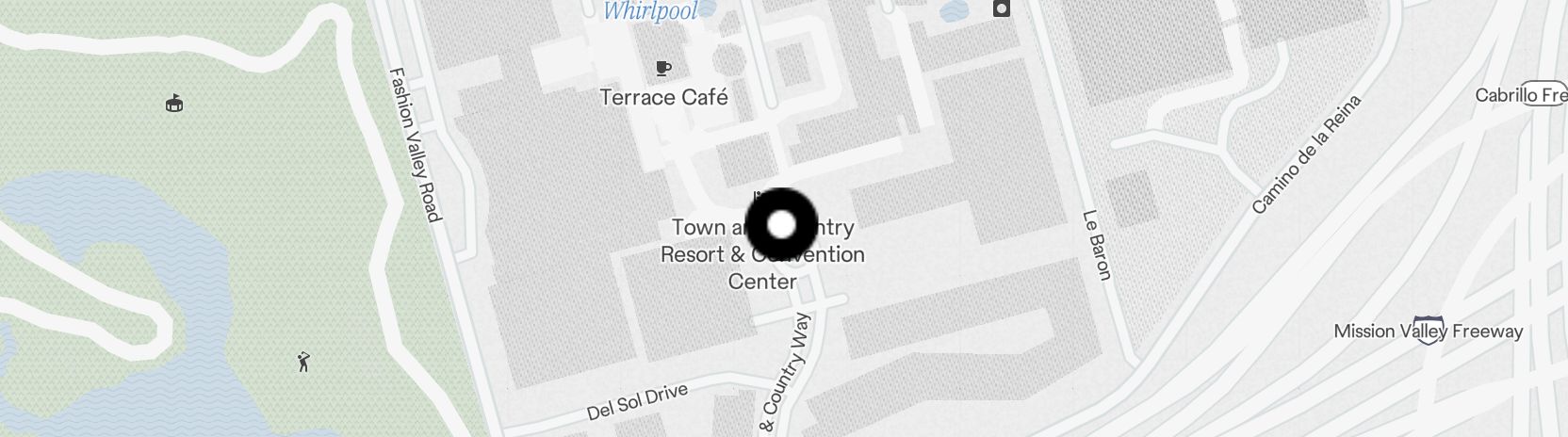Screen dimensions: 1568x437
Task: Select the Terrace Café map point
Action: tap(663, 68)
